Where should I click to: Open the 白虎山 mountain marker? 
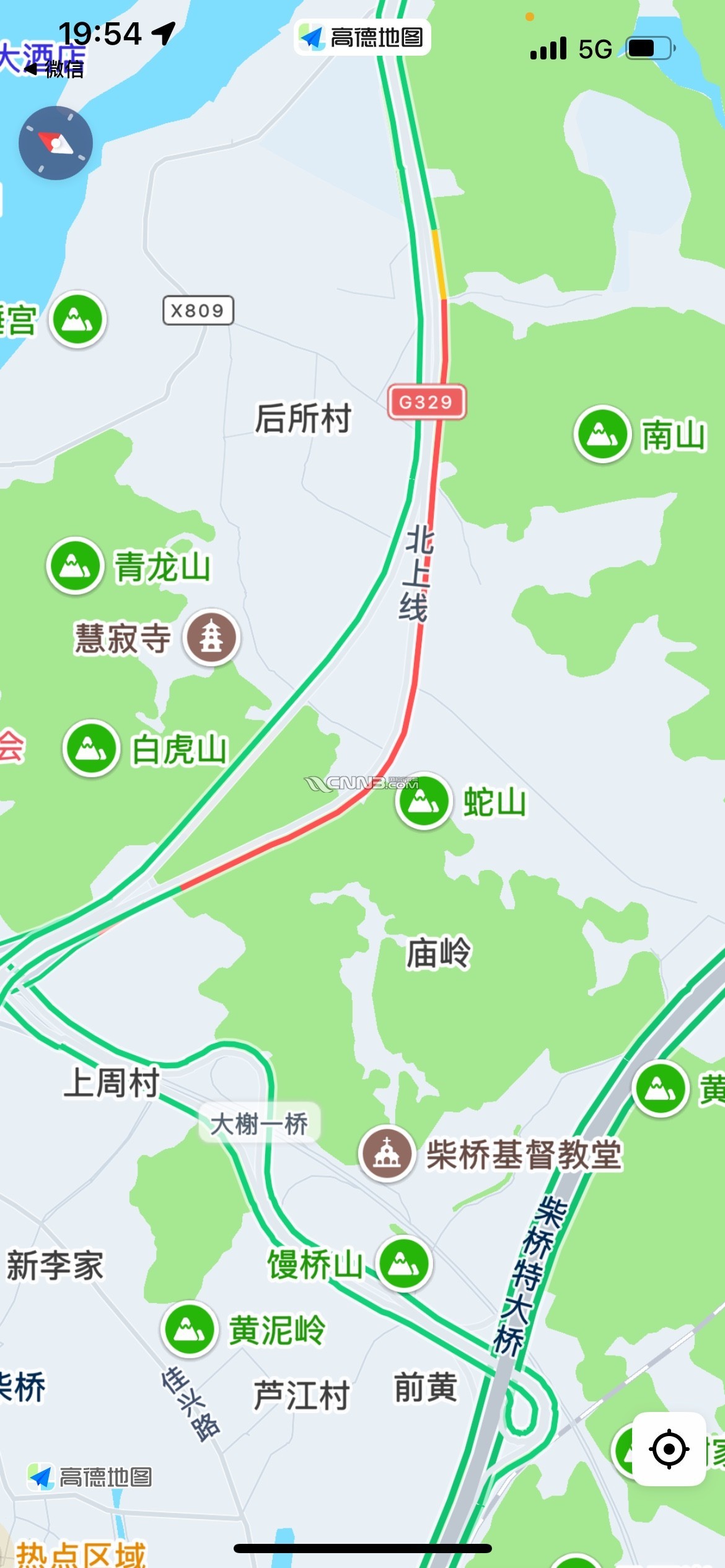(91, 748)
